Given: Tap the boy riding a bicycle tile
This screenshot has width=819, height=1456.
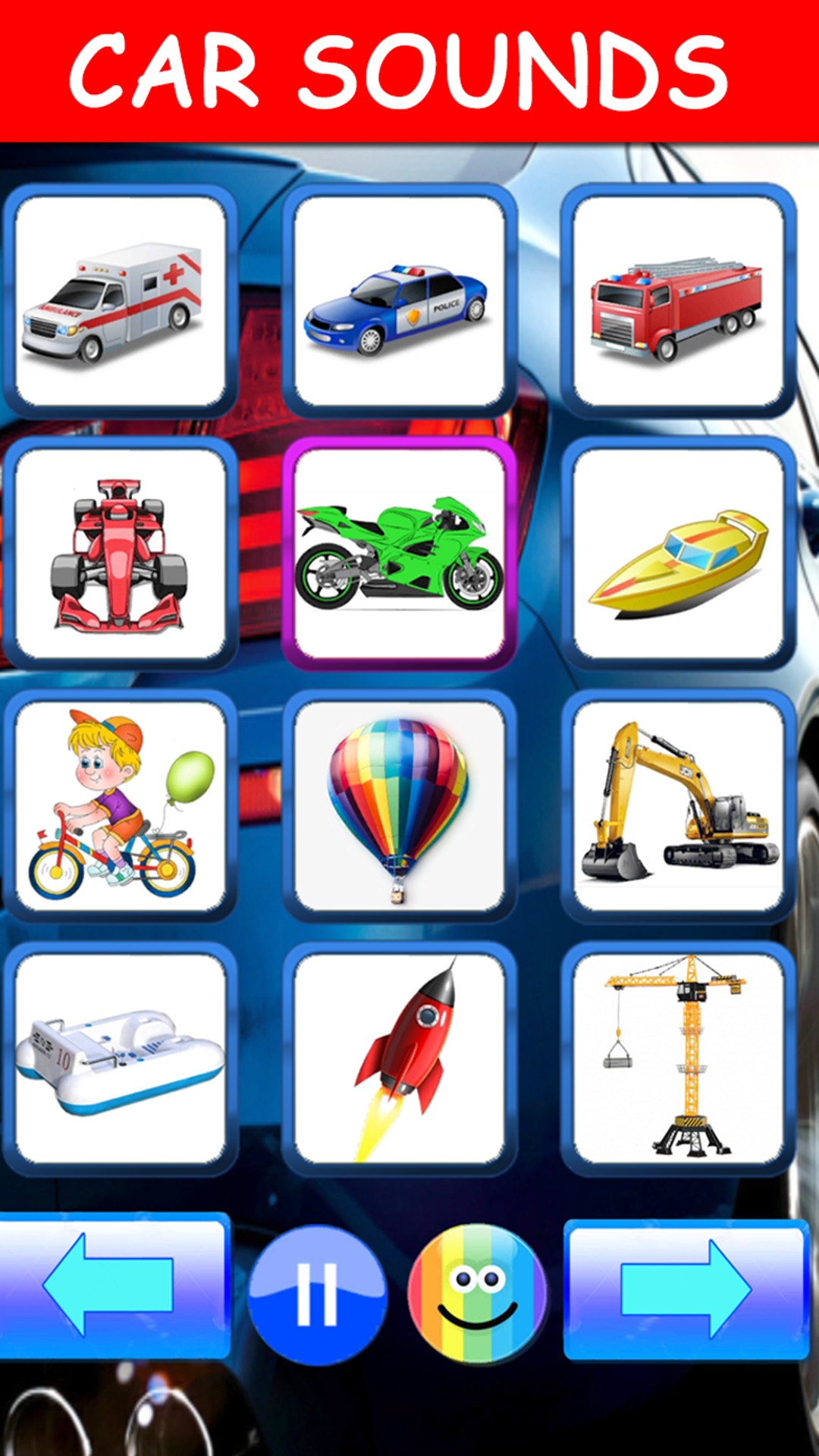Looking at the screenshot, I should click(124, 804).
